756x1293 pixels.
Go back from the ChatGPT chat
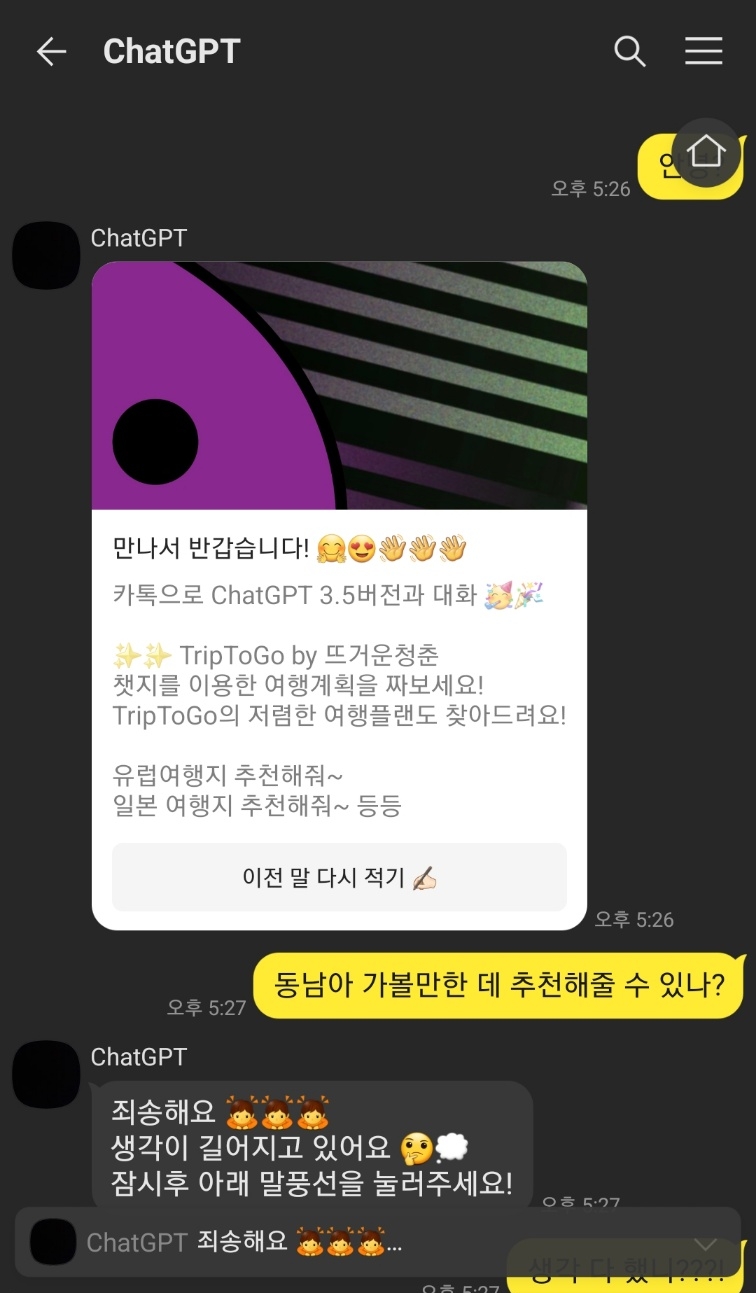pyautogui.click(x=51, y=52)
